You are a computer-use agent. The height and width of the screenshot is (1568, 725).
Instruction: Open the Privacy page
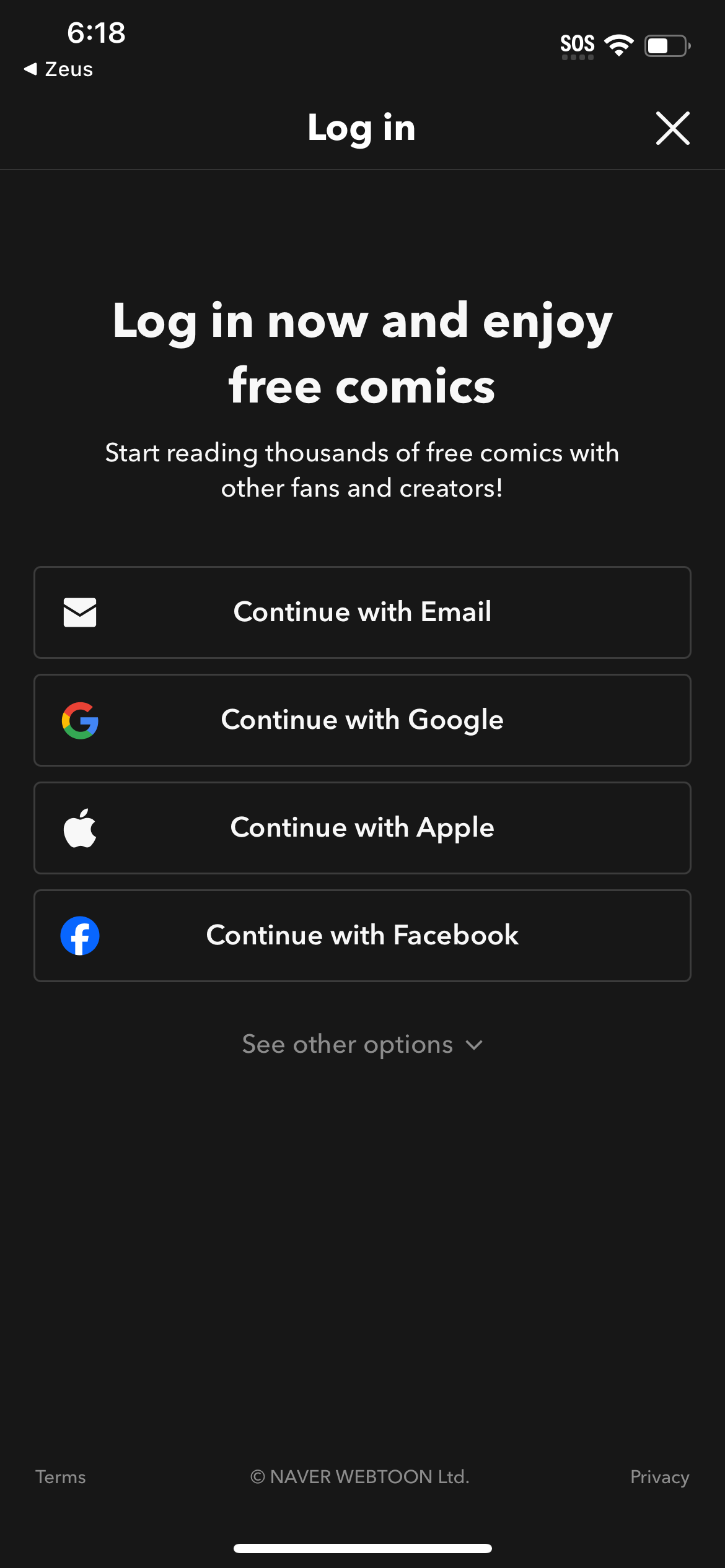(659, 1477)
